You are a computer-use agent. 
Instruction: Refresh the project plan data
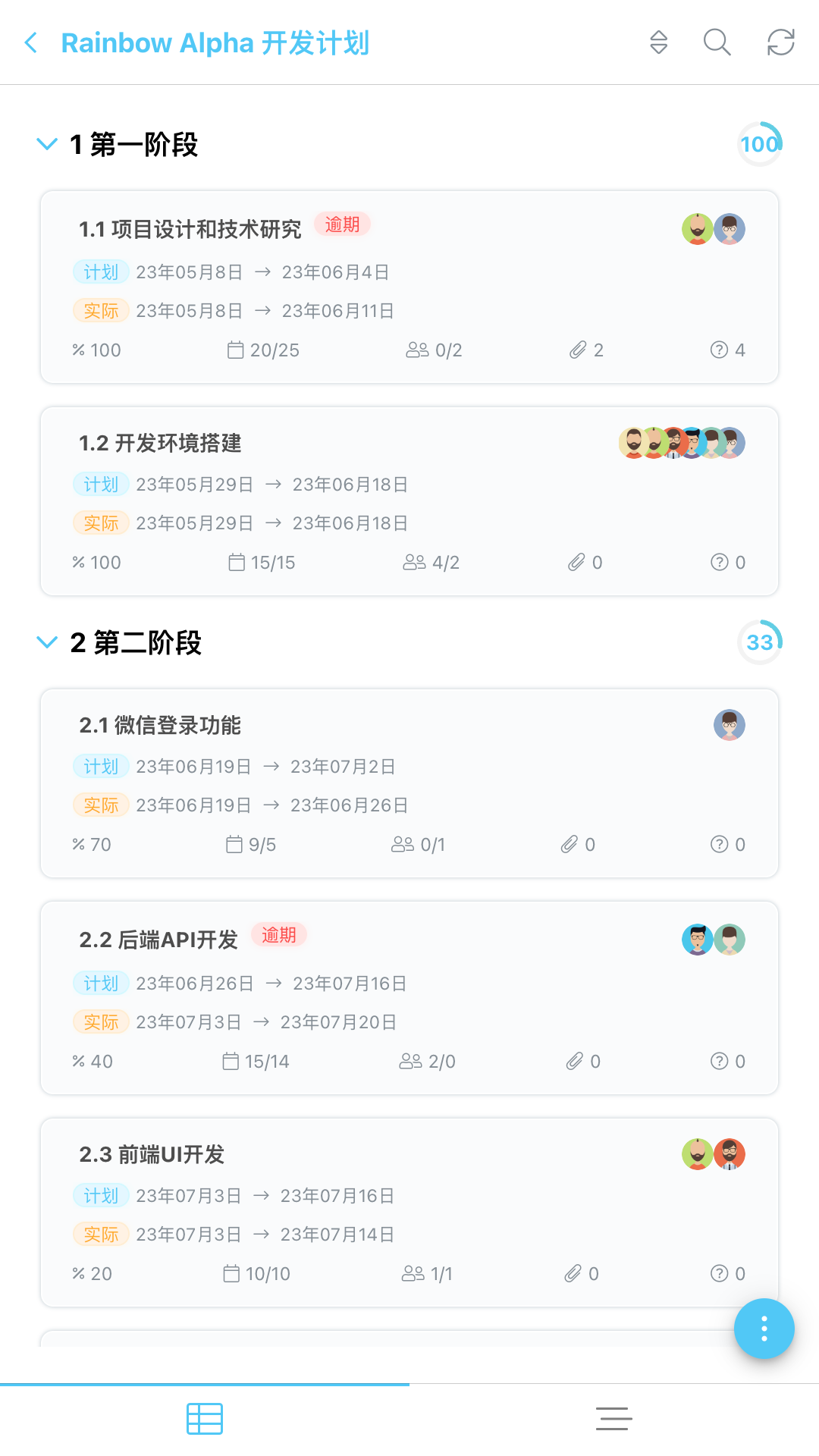click(780, 43)
